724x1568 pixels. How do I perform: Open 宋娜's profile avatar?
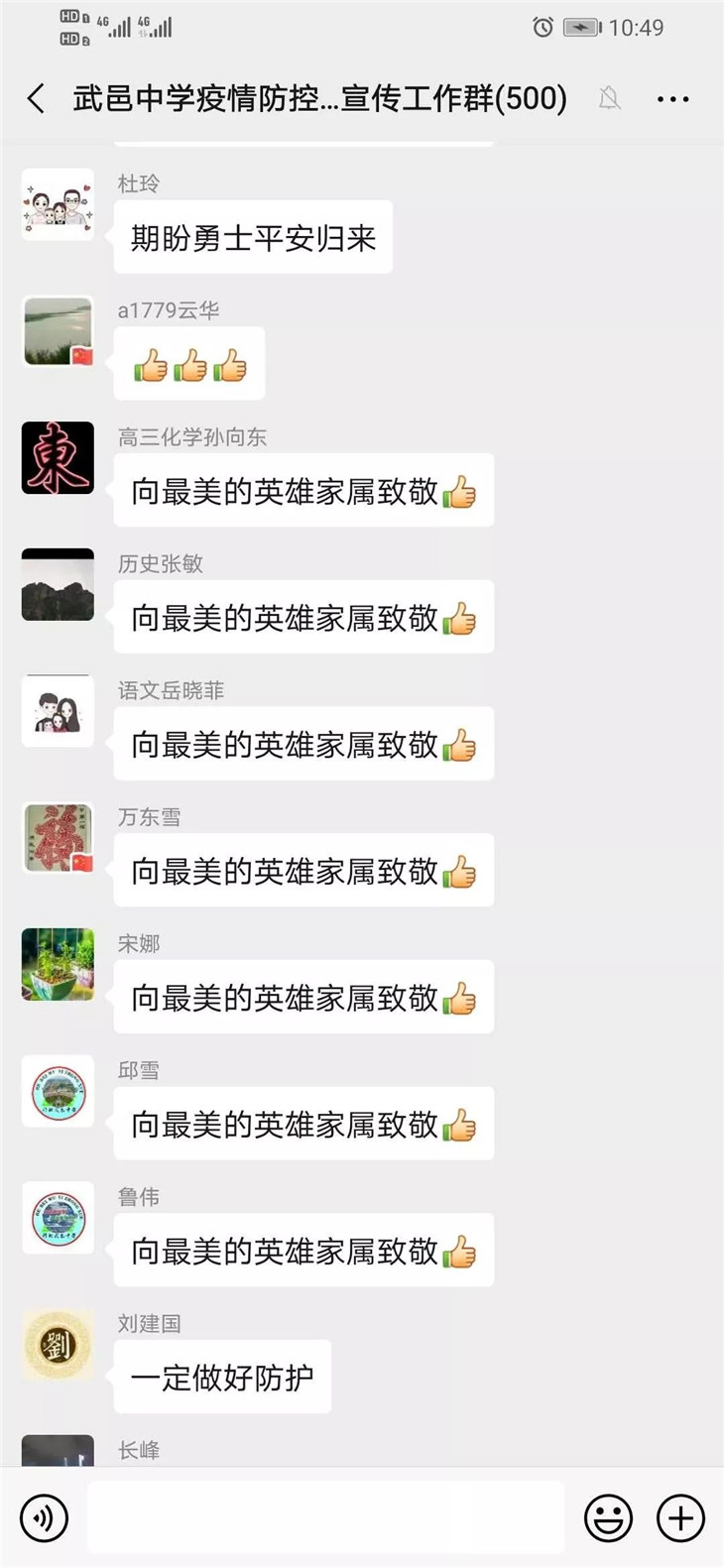coord(58,964)
